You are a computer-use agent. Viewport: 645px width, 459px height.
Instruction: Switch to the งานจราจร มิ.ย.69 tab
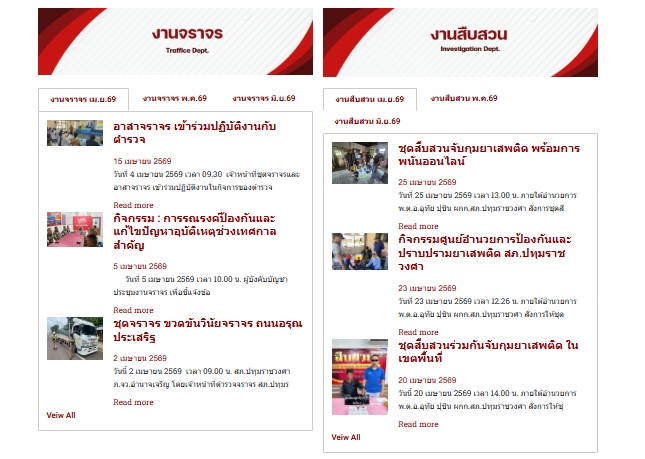(x=264, y=98)
